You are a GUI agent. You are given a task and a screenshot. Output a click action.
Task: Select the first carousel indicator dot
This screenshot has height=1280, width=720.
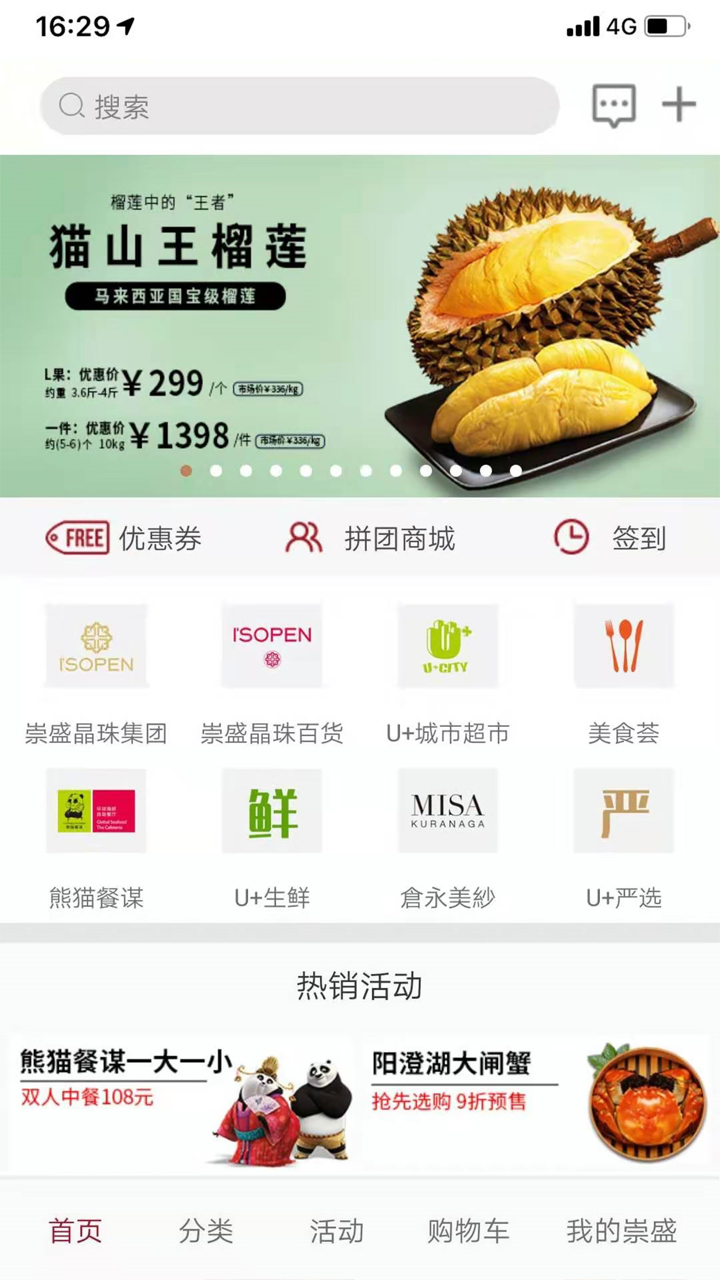[x=185, y=470]
